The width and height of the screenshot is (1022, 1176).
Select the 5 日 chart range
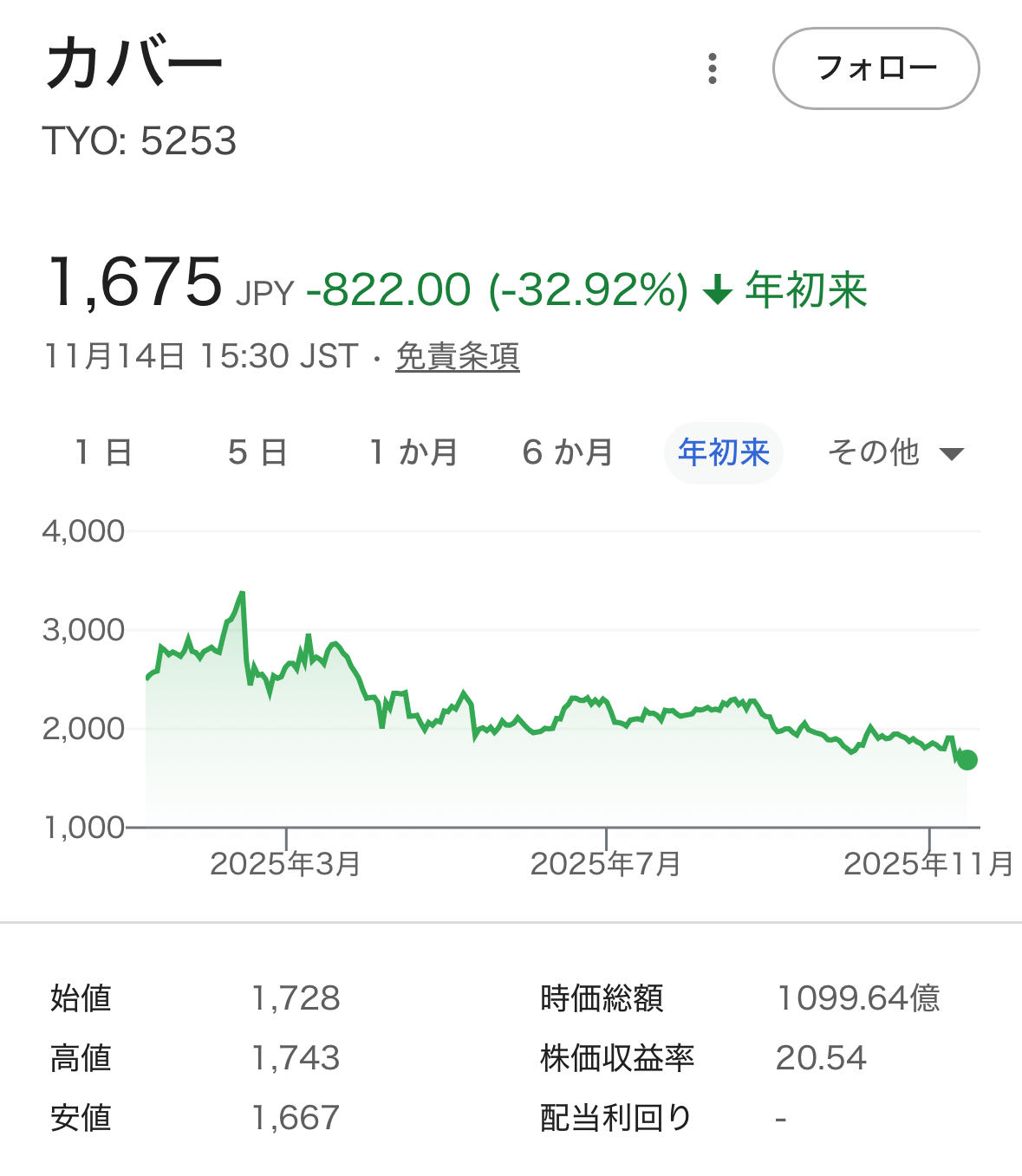click(257, 452)
